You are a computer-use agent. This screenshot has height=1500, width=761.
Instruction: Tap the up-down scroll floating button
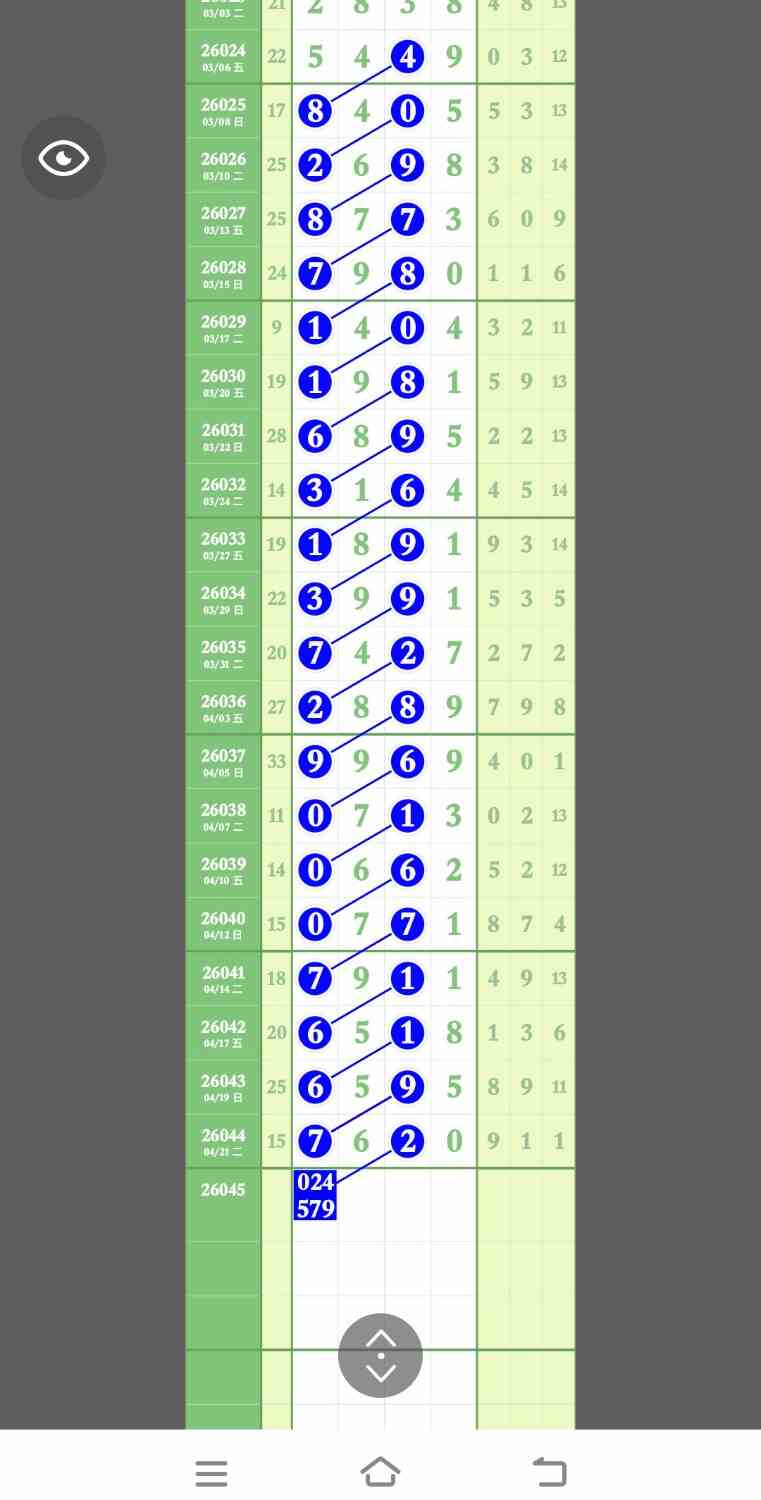coord(380,1355)
